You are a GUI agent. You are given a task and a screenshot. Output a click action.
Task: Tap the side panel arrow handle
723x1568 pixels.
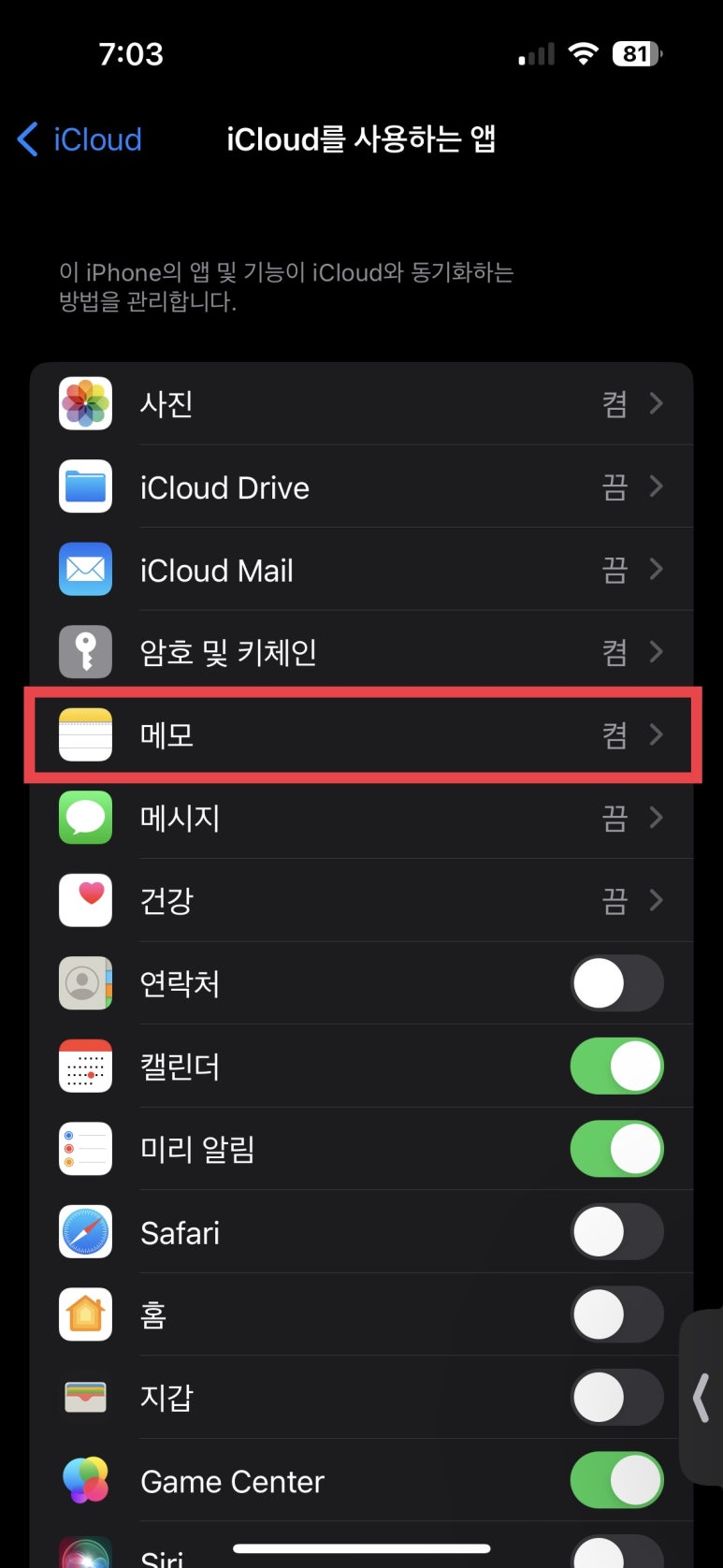(x=701, y=1398)
